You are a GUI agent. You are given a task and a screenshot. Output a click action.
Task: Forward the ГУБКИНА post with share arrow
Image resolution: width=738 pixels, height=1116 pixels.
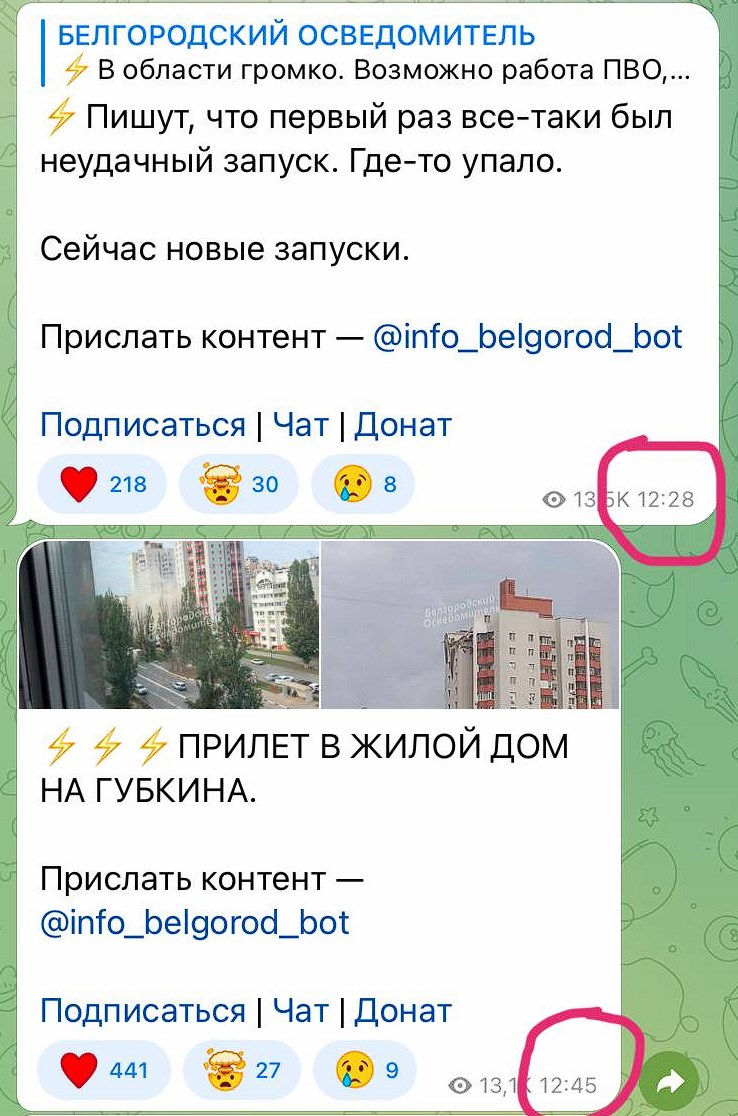(671, 1080)
